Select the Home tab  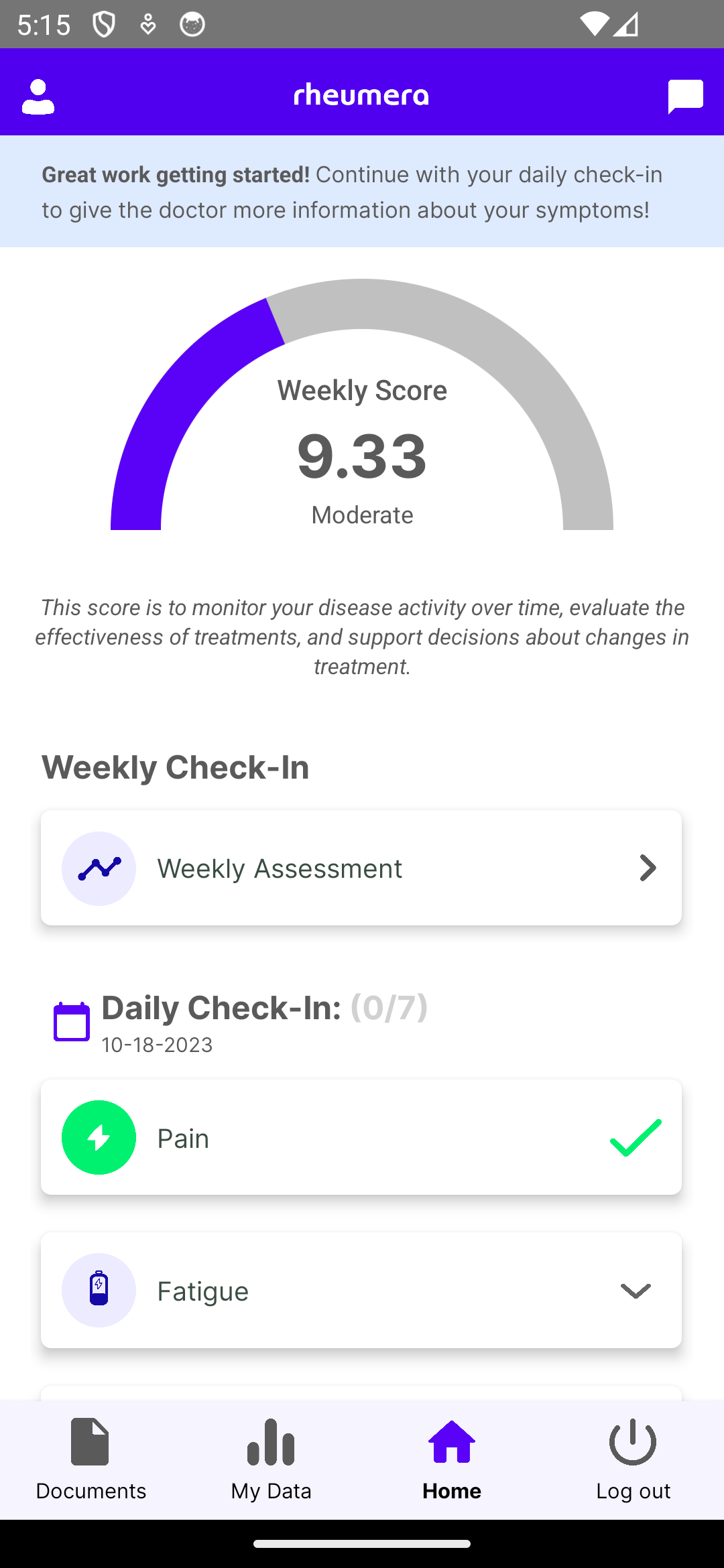tap(452, 1459)
